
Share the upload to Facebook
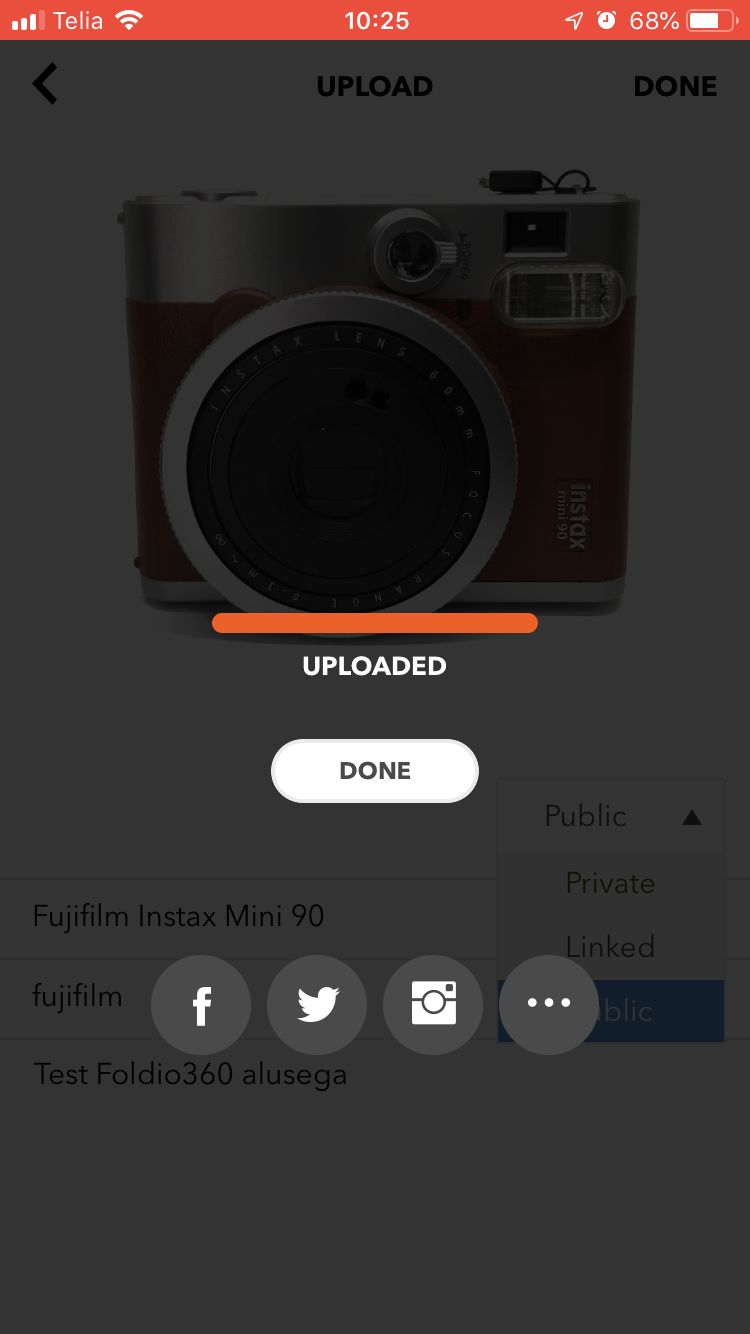point(201,1005)
